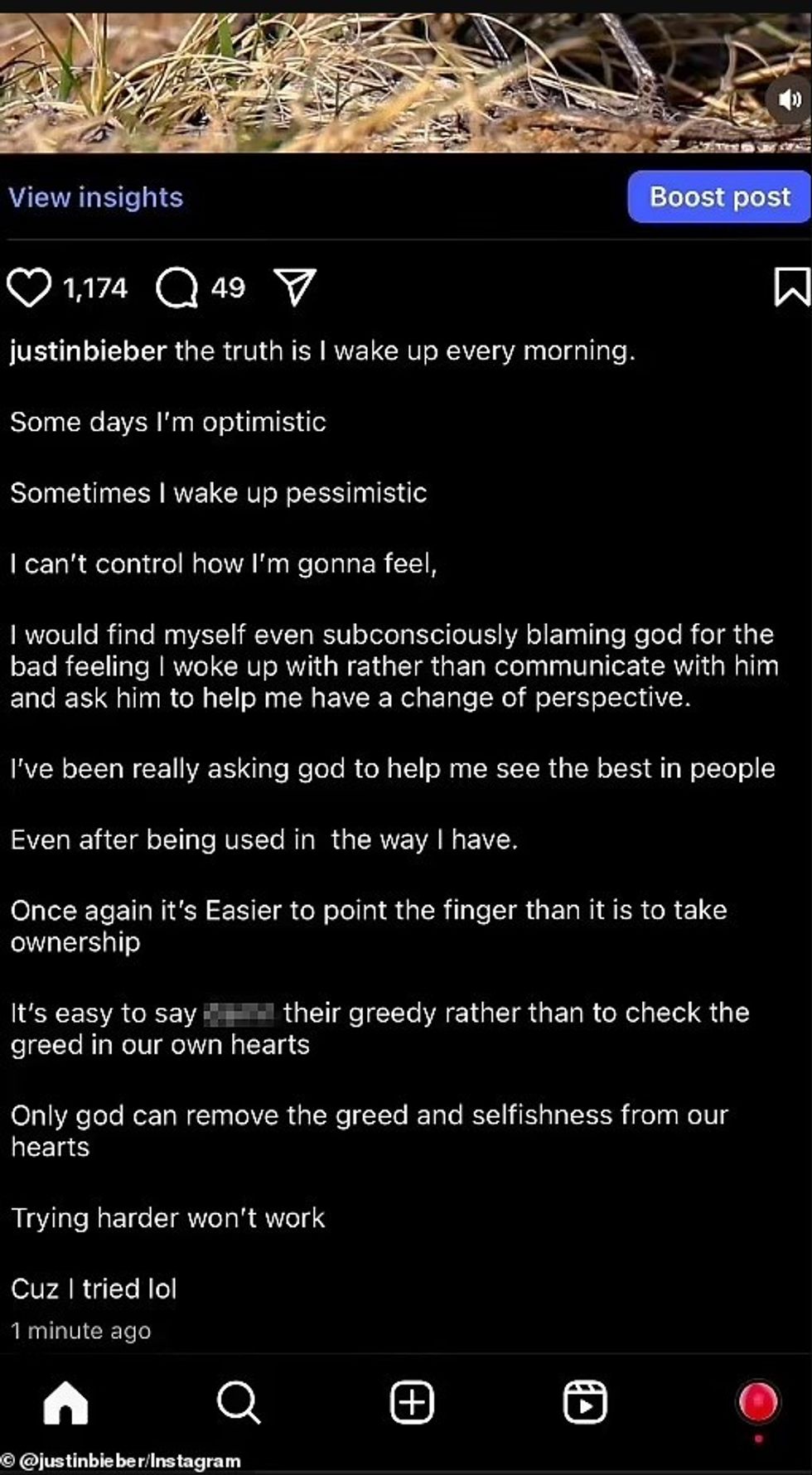The height and width of the screenshot is (1475, 812).
Task: Switch to the Search tab
Action: point(239,1402)
